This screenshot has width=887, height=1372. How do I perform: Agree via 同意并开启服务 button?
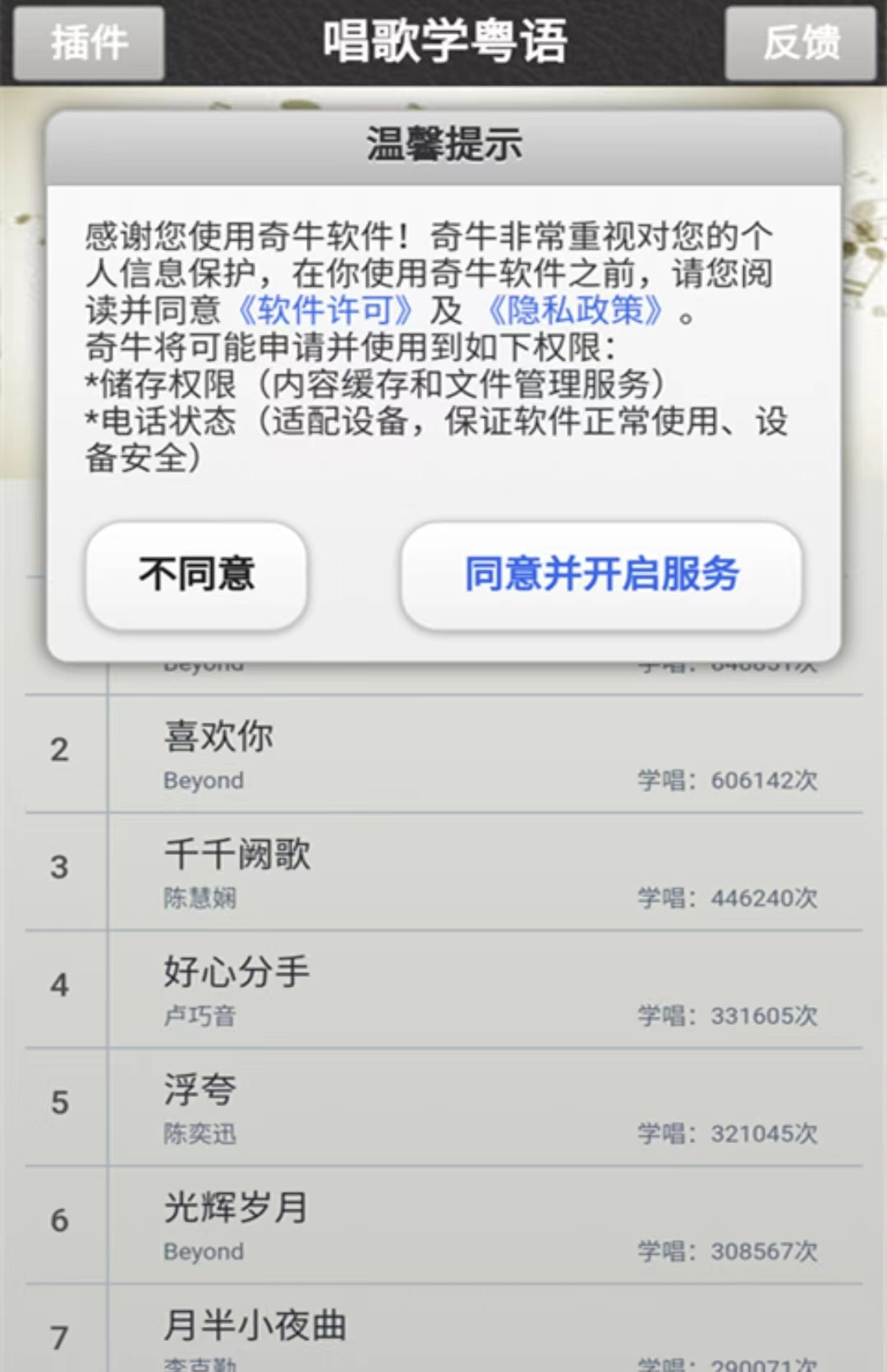(601, 575)
